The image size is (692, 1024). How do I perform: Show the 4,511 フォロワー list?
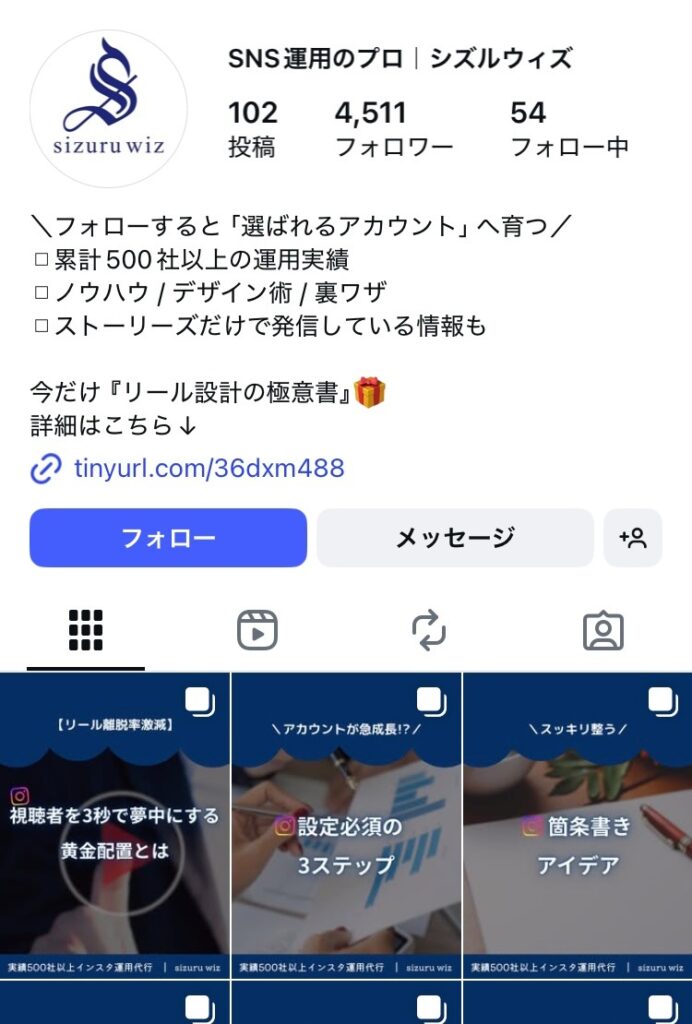pos(393,129)
